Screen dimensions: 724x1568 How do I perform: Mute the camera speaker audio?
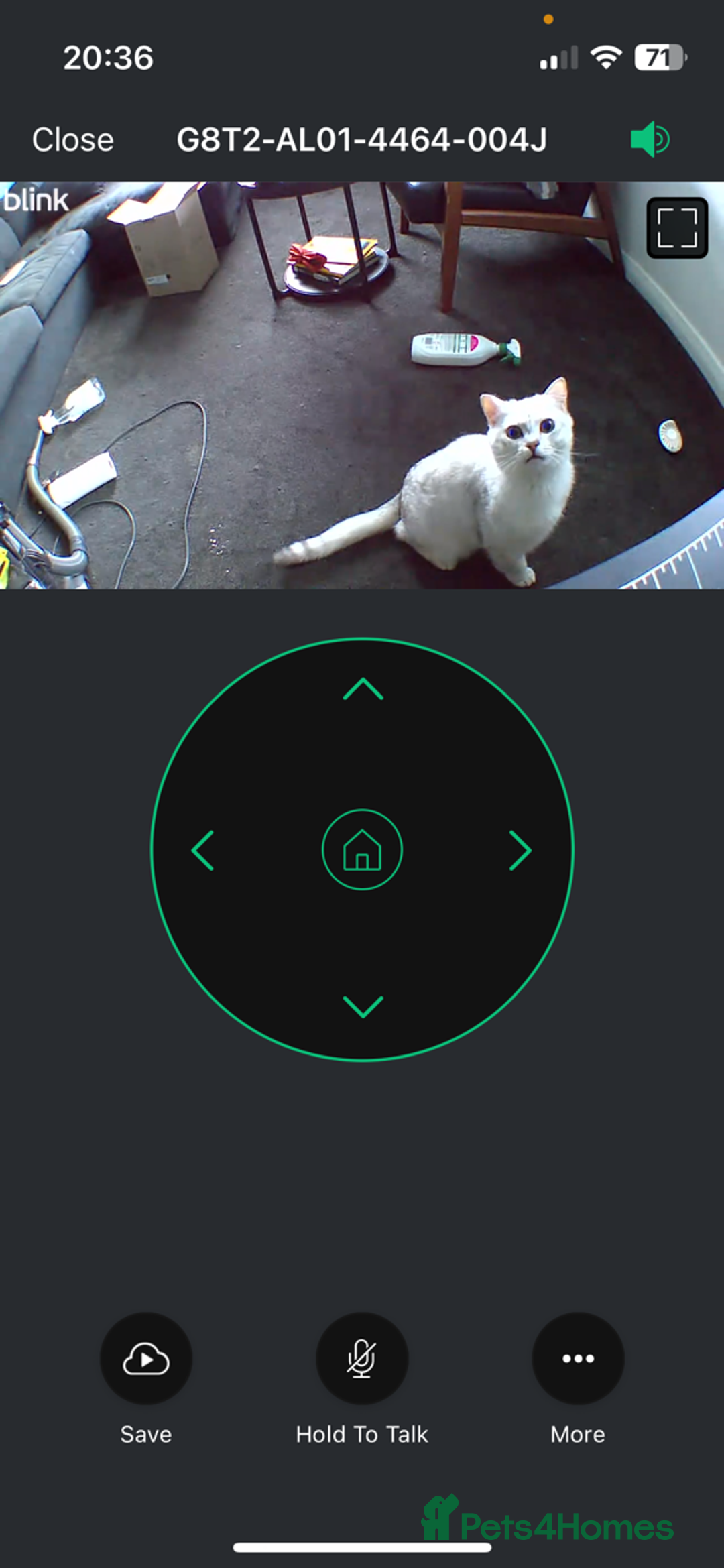point(649,139)
